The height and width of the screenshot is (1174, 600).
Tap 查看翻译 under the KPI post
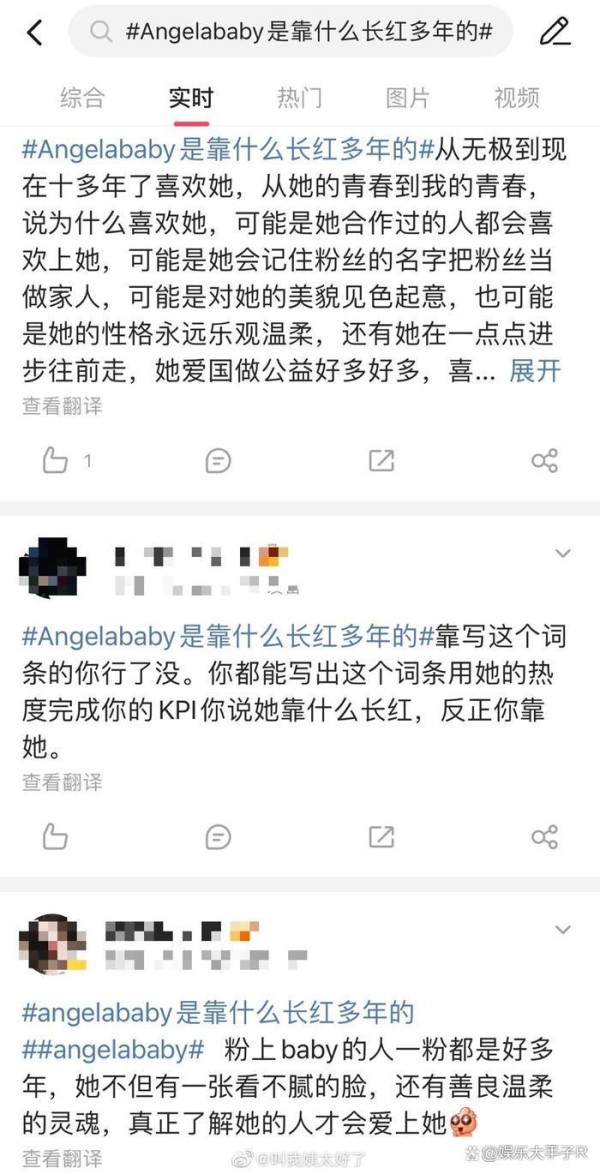tap(62, 782)
